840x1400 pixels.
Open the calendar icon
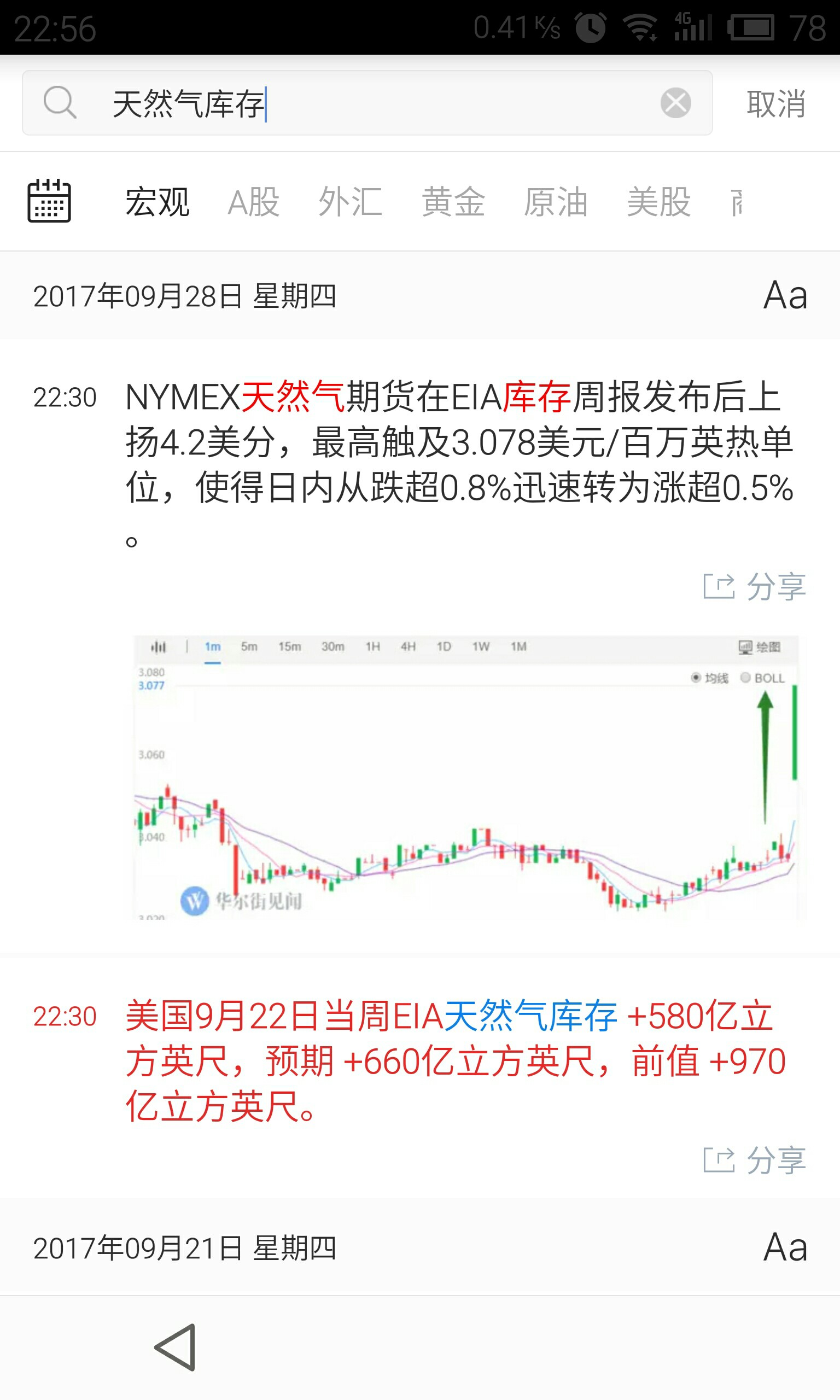[x=49, y=201]
